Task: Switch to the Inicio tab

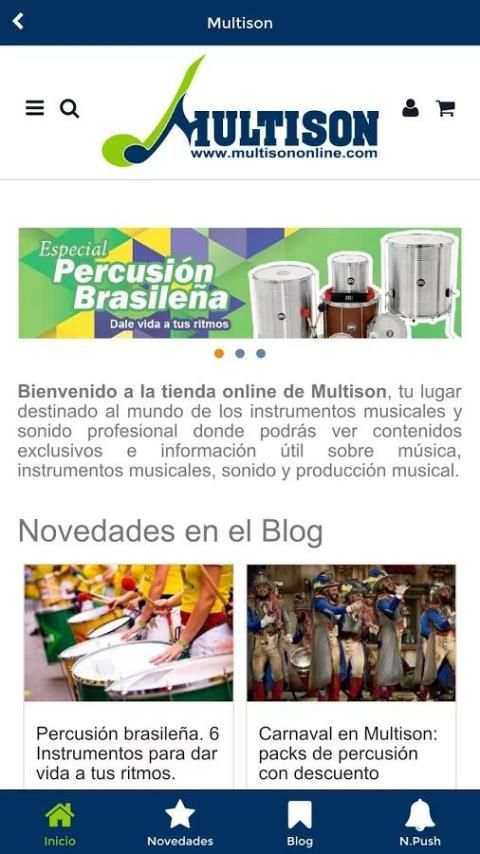Action: tap(60, 822)
